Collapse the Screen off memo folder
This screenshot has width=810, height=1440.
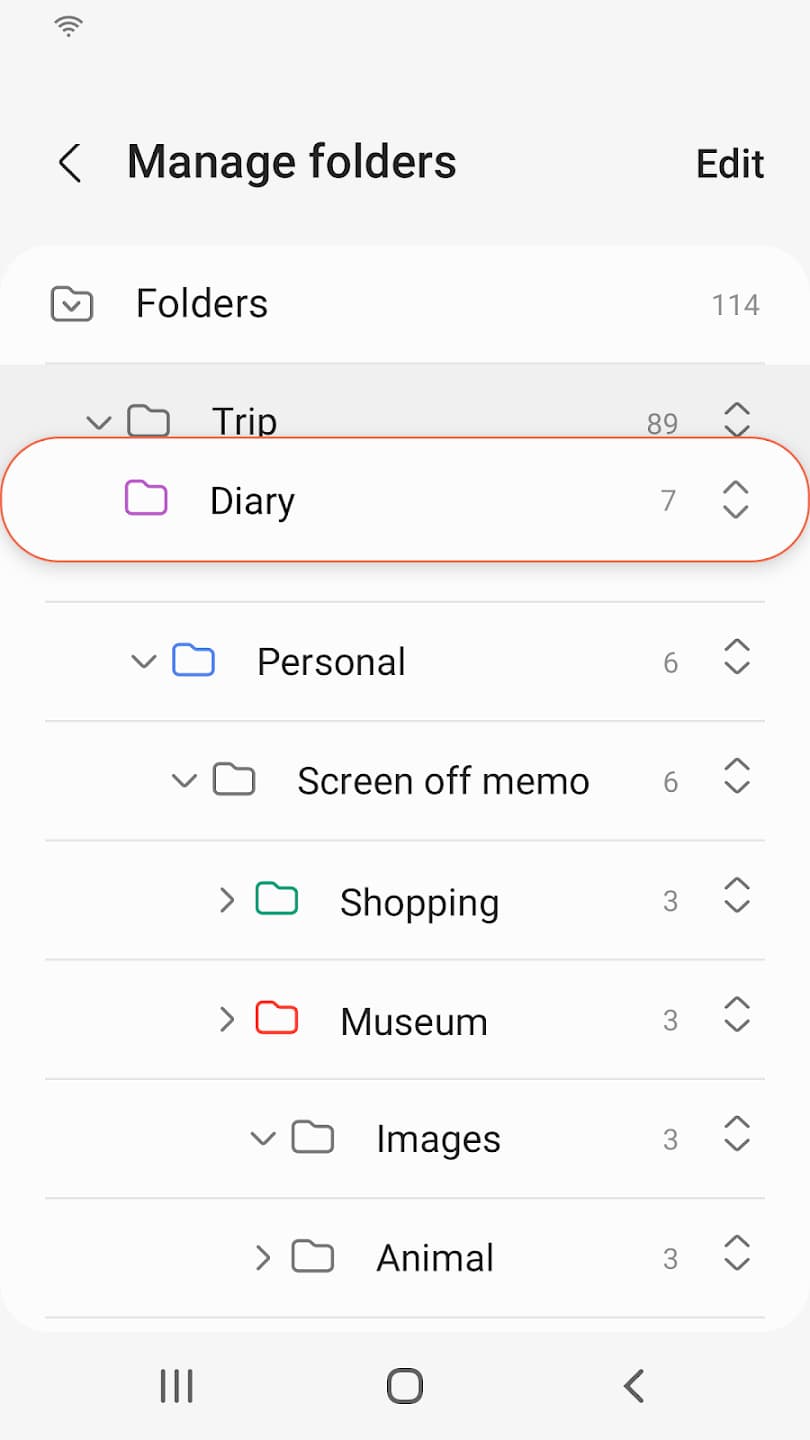pos(184,781)
